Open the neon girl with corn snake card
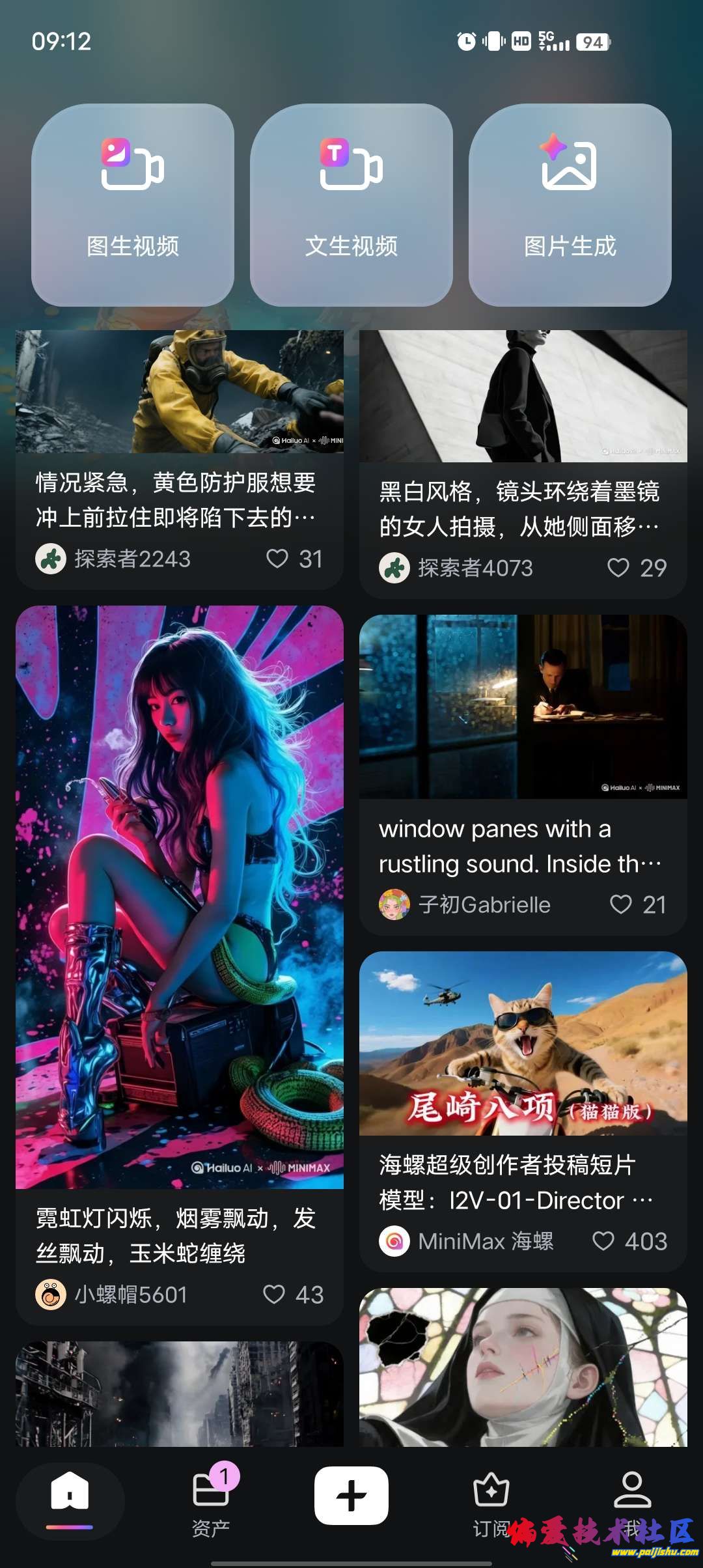 (x=179, y=897)
